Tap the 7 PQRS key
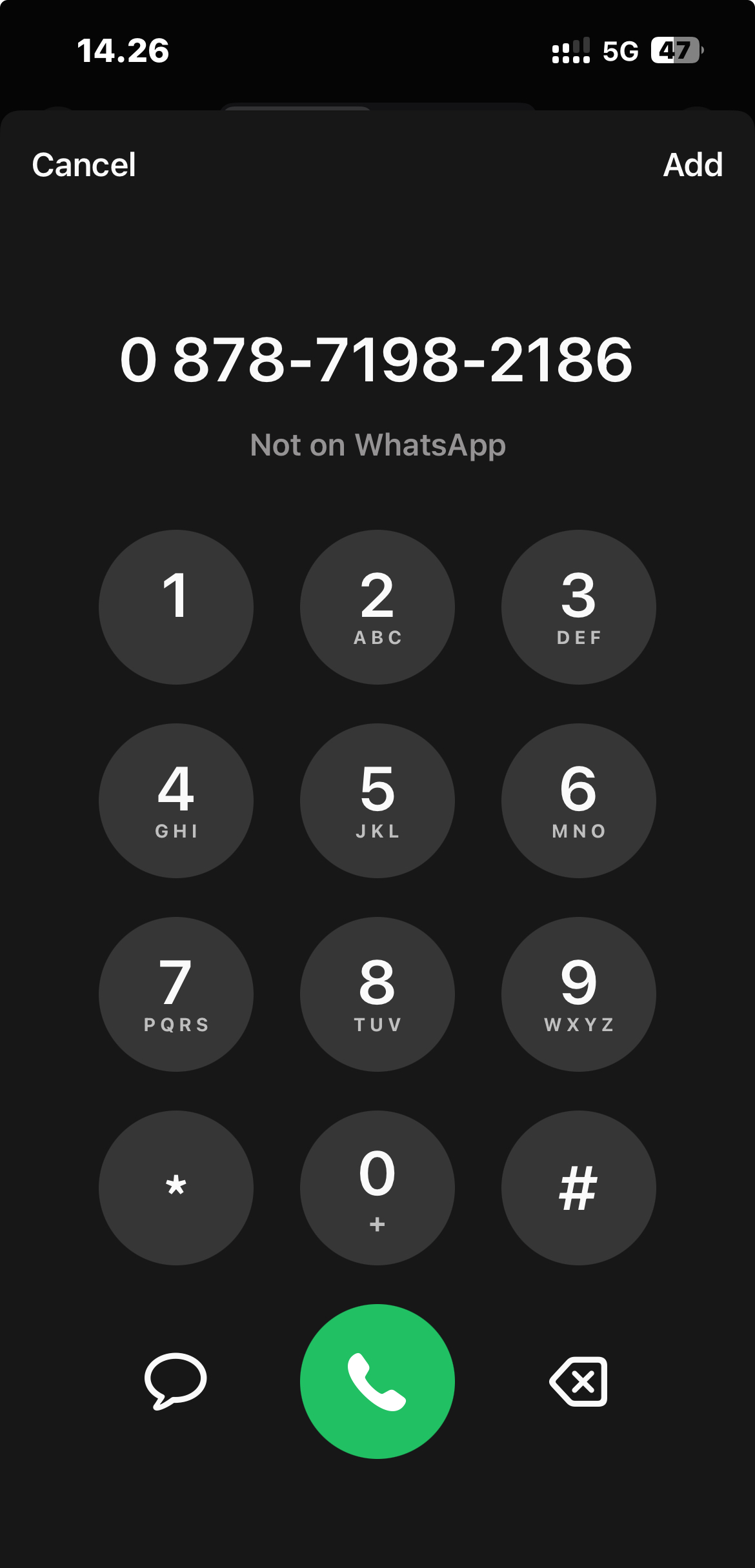 click(x=176, y=994)
